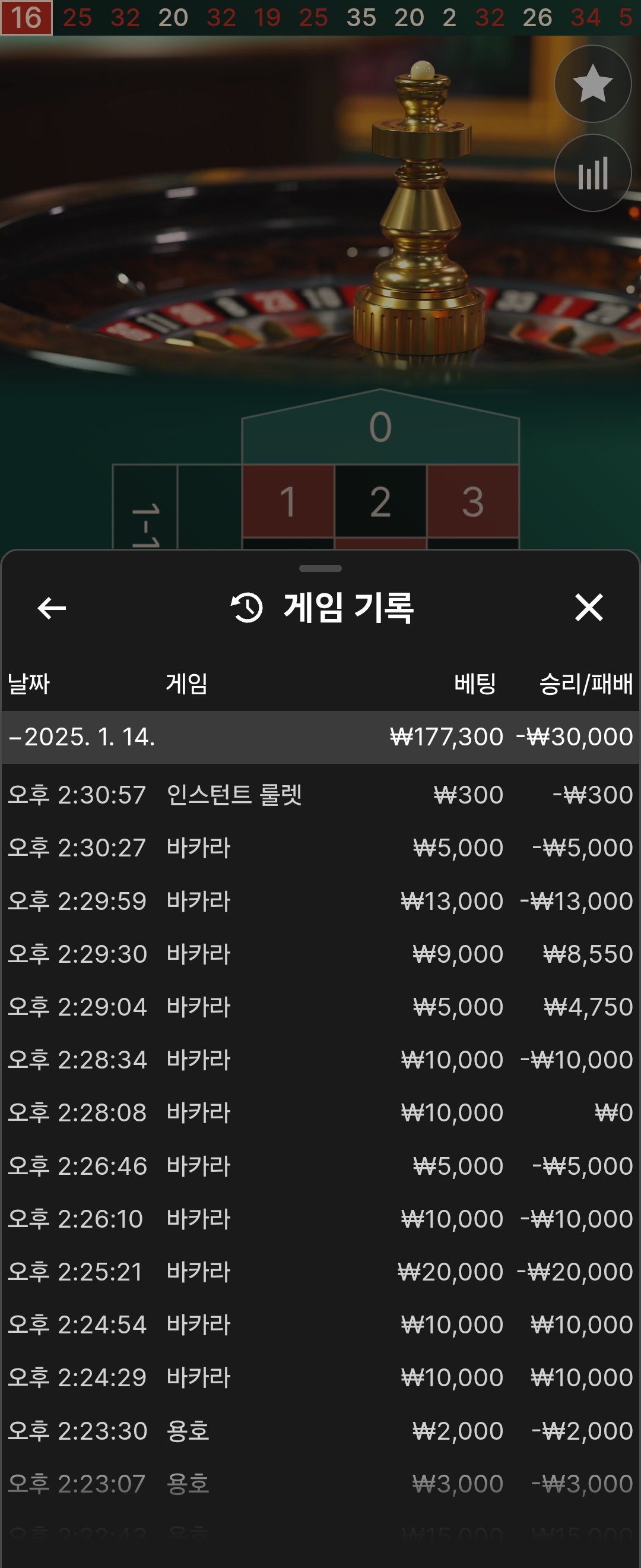View the 오후 2:29:59 바카라 round details

point(320,901)
